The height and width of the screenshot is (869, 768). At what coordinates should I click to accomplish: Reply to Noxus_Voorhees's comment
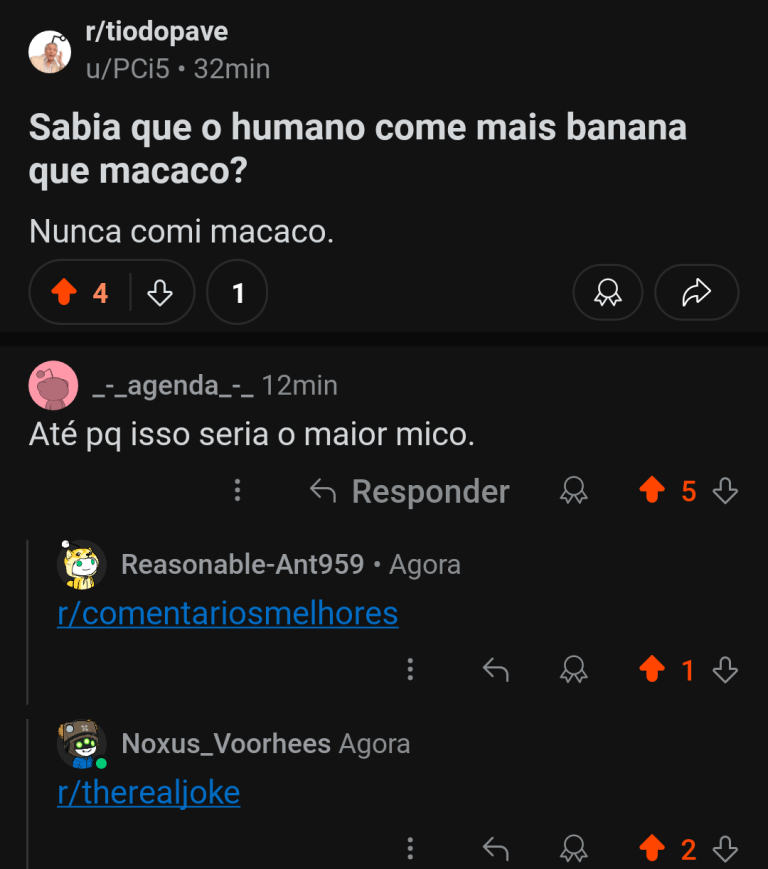pos(496,850)
